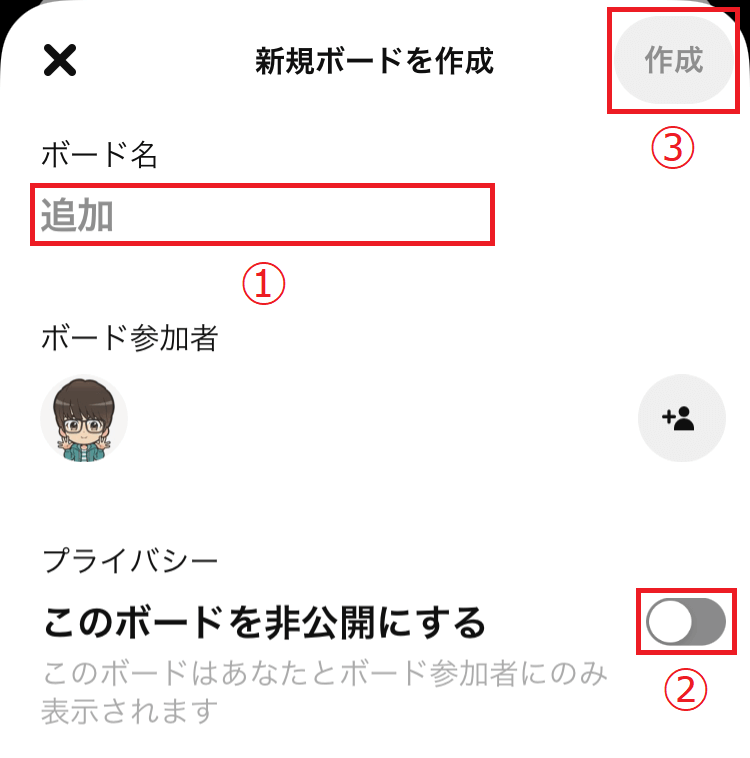750x758 pixels.
Task: Confirm board creation with 作成
Action: point(673,60)
